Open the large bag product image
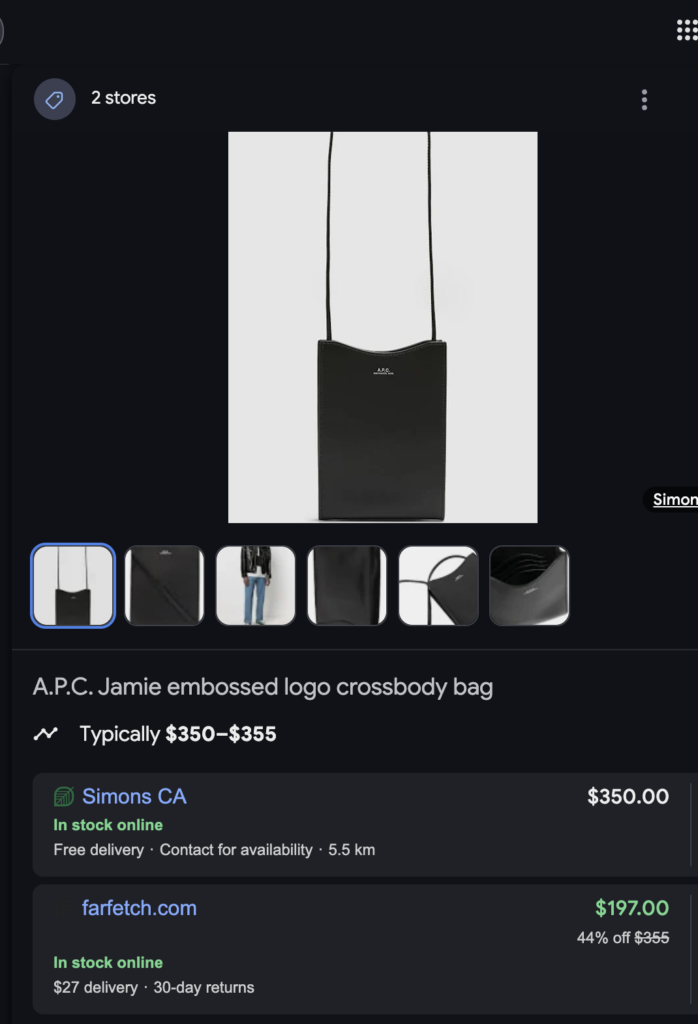The width and height of the screenshot is (698, 1024). [x=382, y=327]
